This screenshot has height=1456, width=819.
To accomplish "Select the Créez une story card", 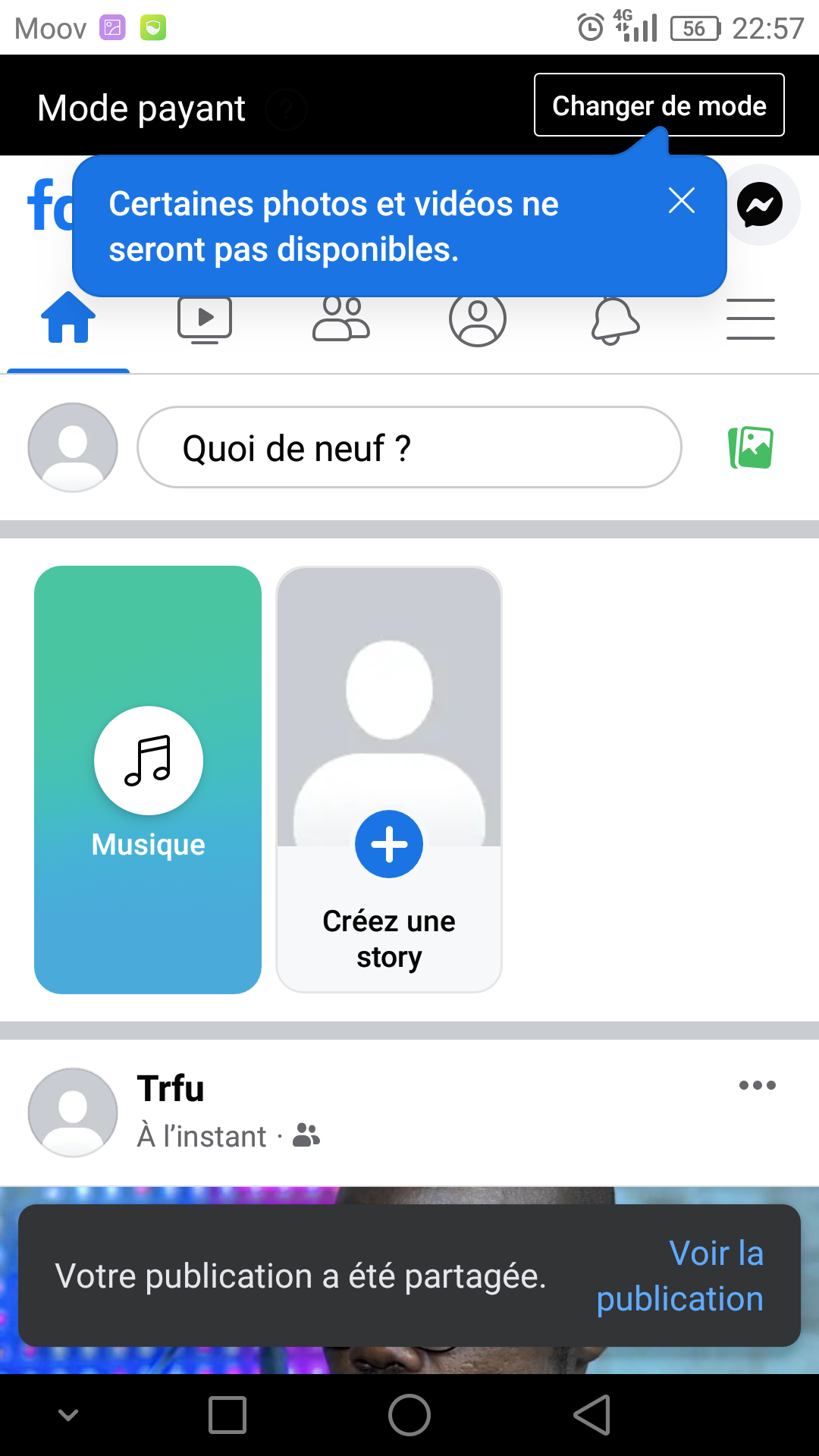I will click(389, 780).
